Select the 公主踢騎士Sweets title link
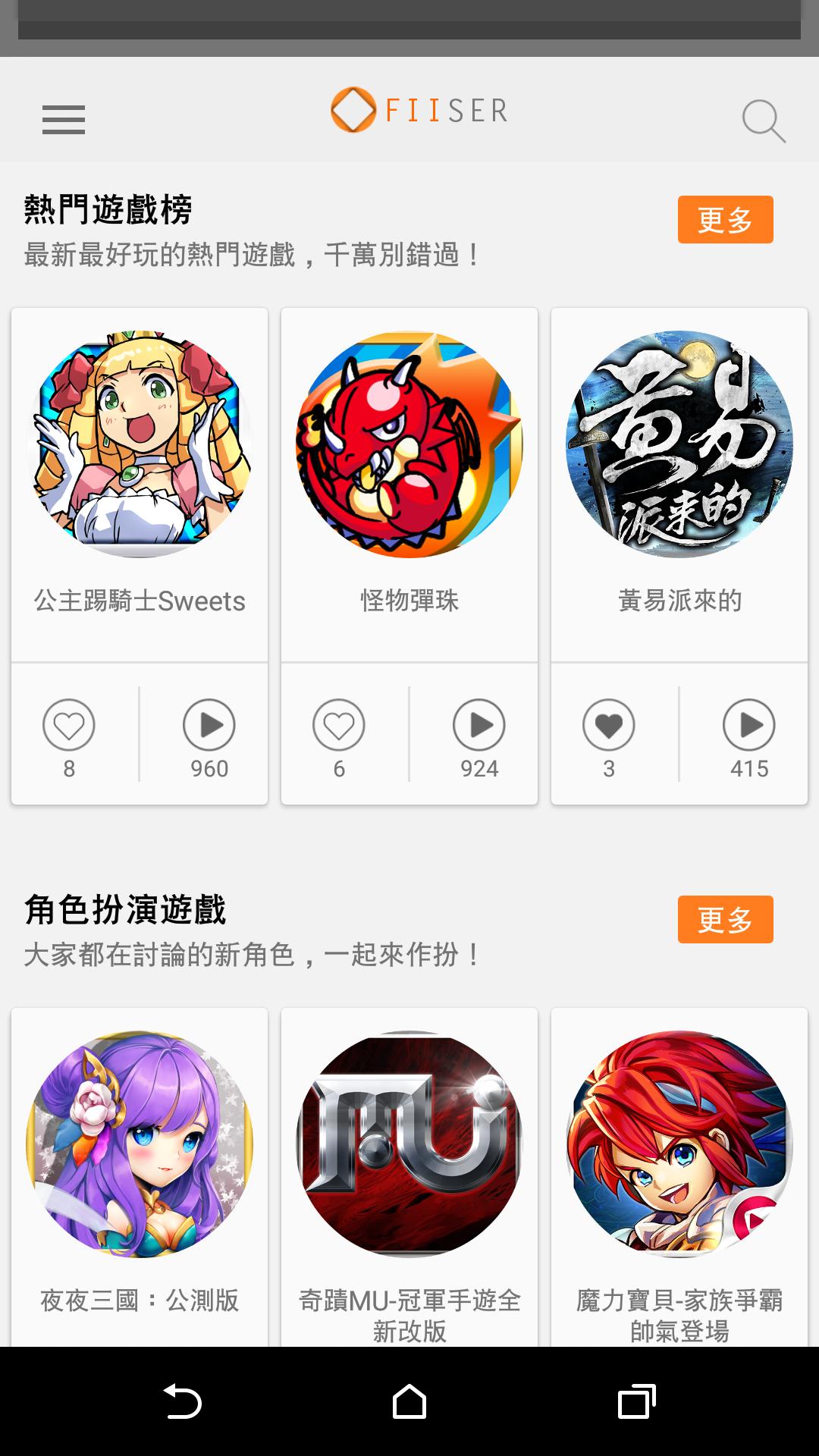819x1456 pixels. coord(139,601)
